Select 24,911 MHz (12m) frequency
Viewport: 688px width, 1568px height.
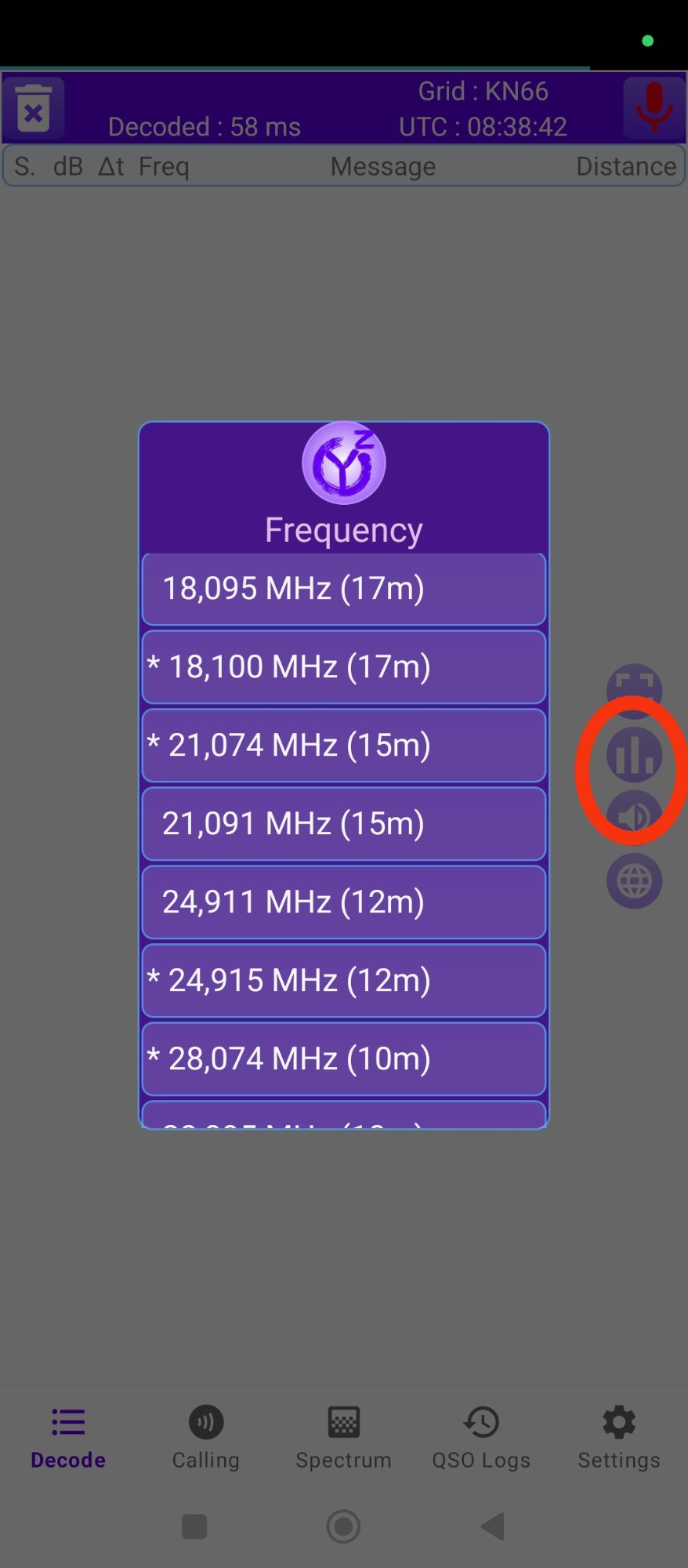click(x=343, y=902)
